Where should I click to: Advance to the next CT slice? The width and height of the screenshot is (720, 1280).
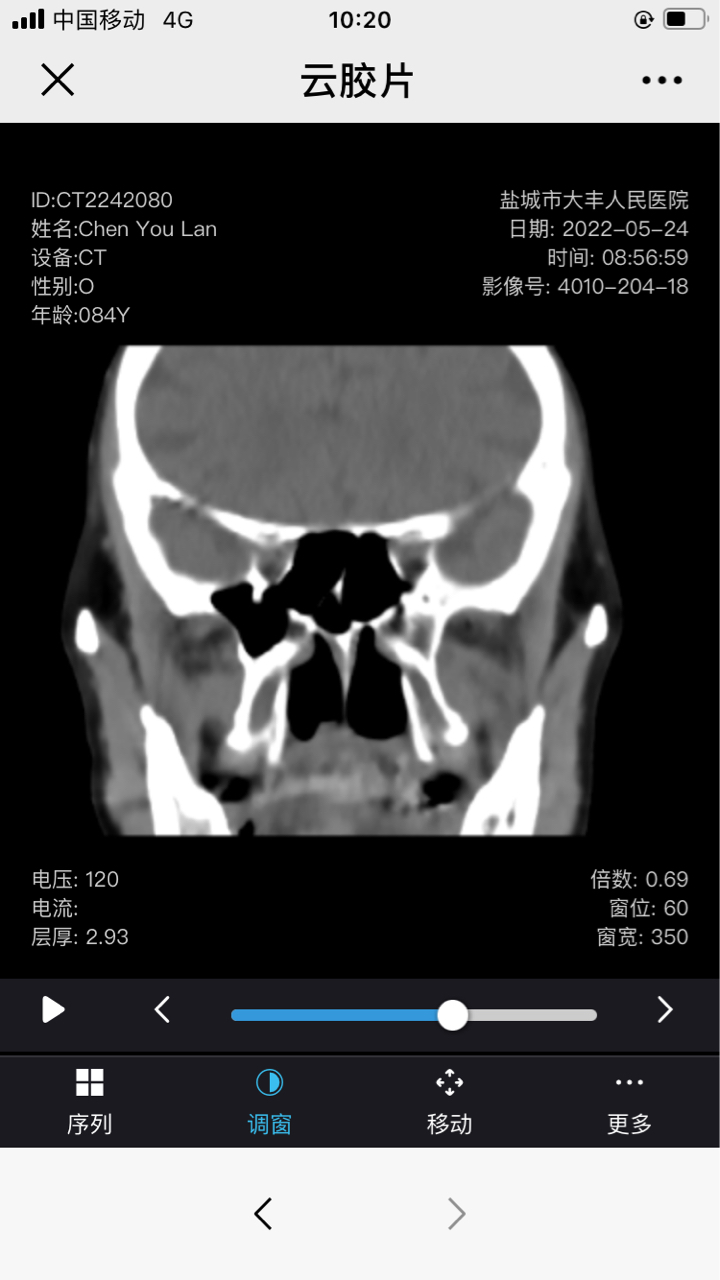pos(665,1010)
